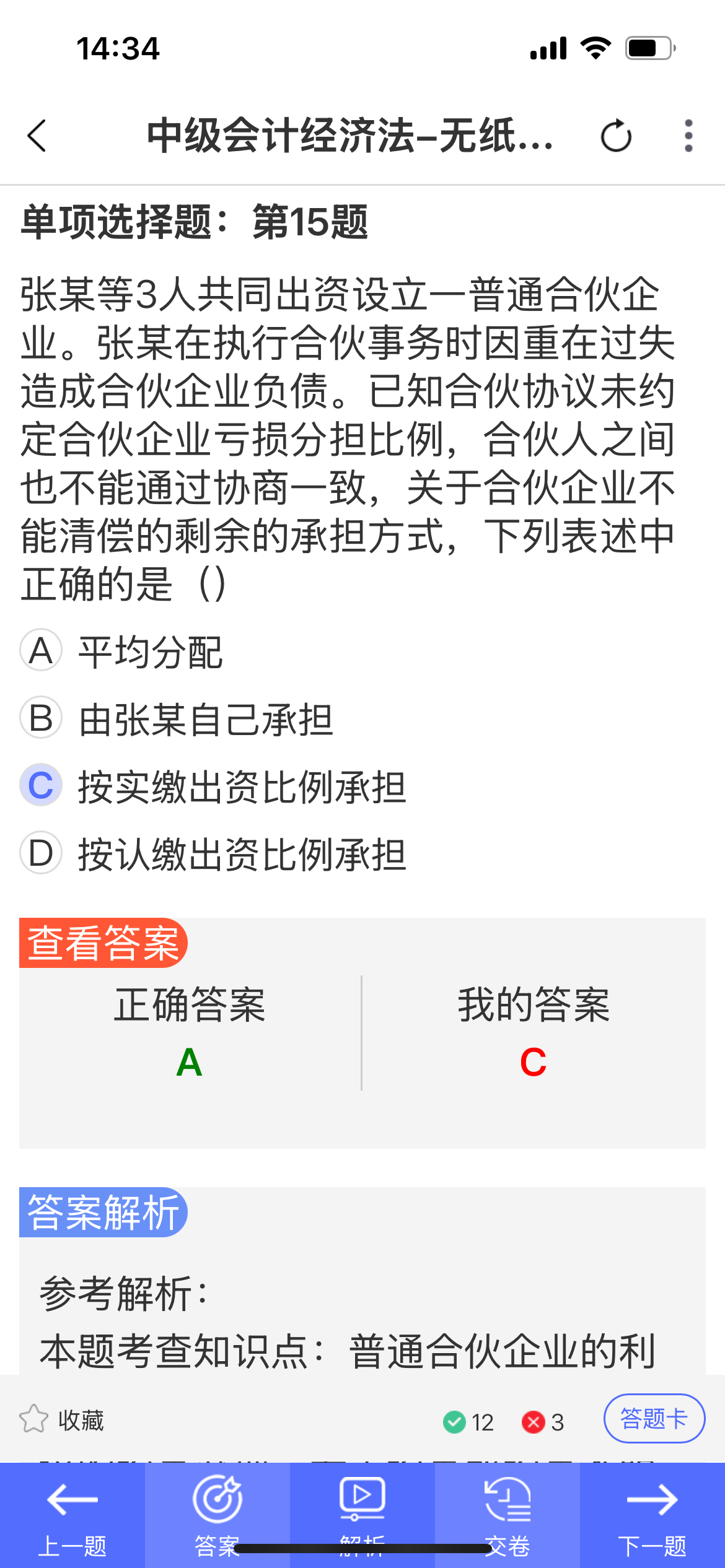Open the 答题卡 answer sheet

pos(654,1419)
